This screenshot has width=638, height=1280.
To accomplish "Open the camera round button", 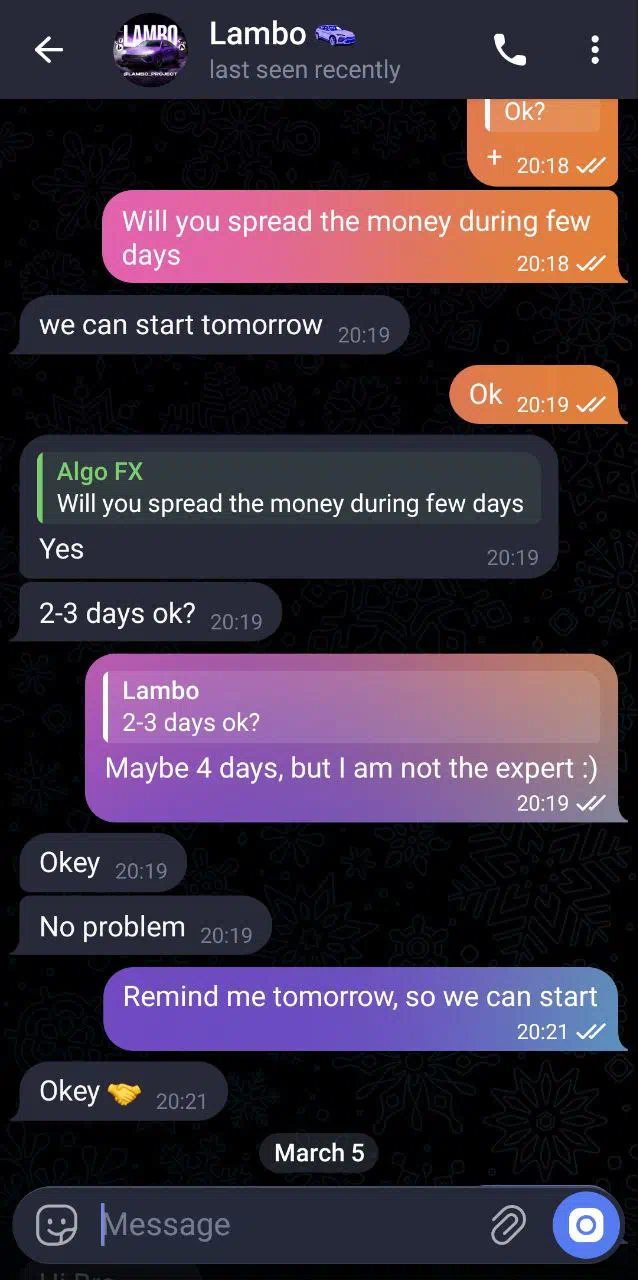I will click(586, 1224).
